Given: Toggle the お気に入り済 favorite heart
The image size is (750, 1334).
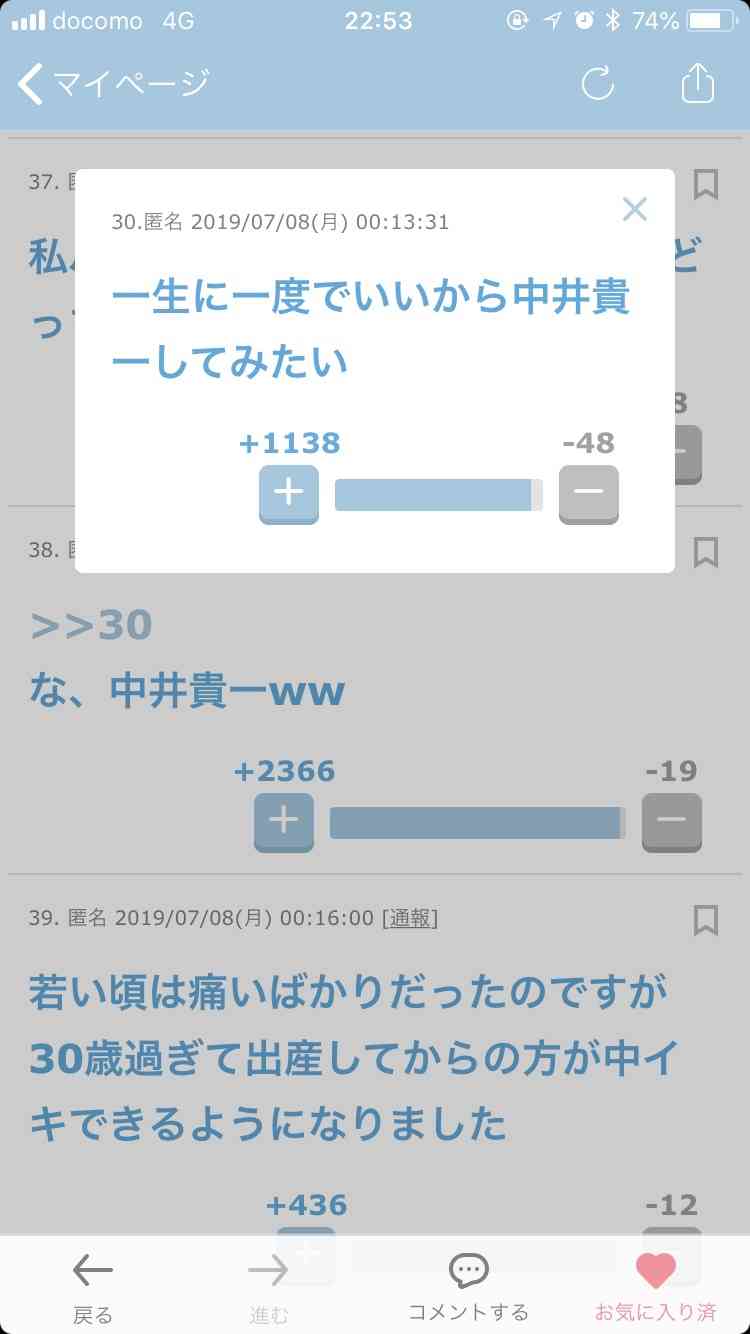Looking at the screenshot, I should pyautogui.click(x=656, y=1285).
